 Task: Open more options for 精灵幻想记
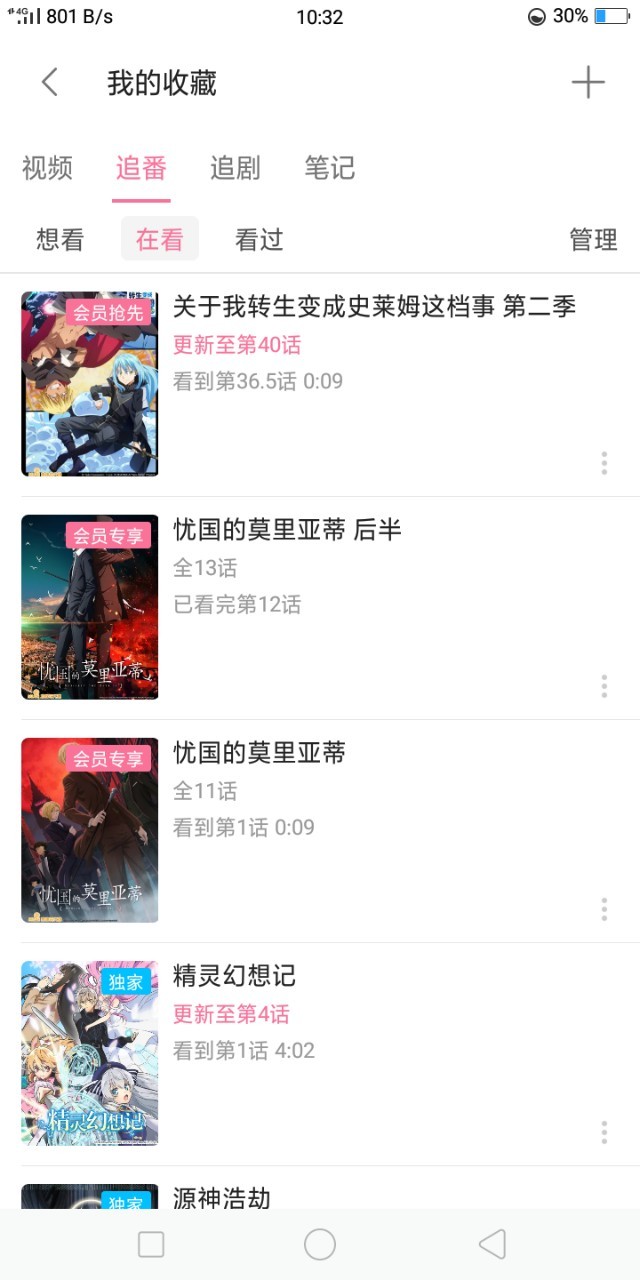(604, 1132)
